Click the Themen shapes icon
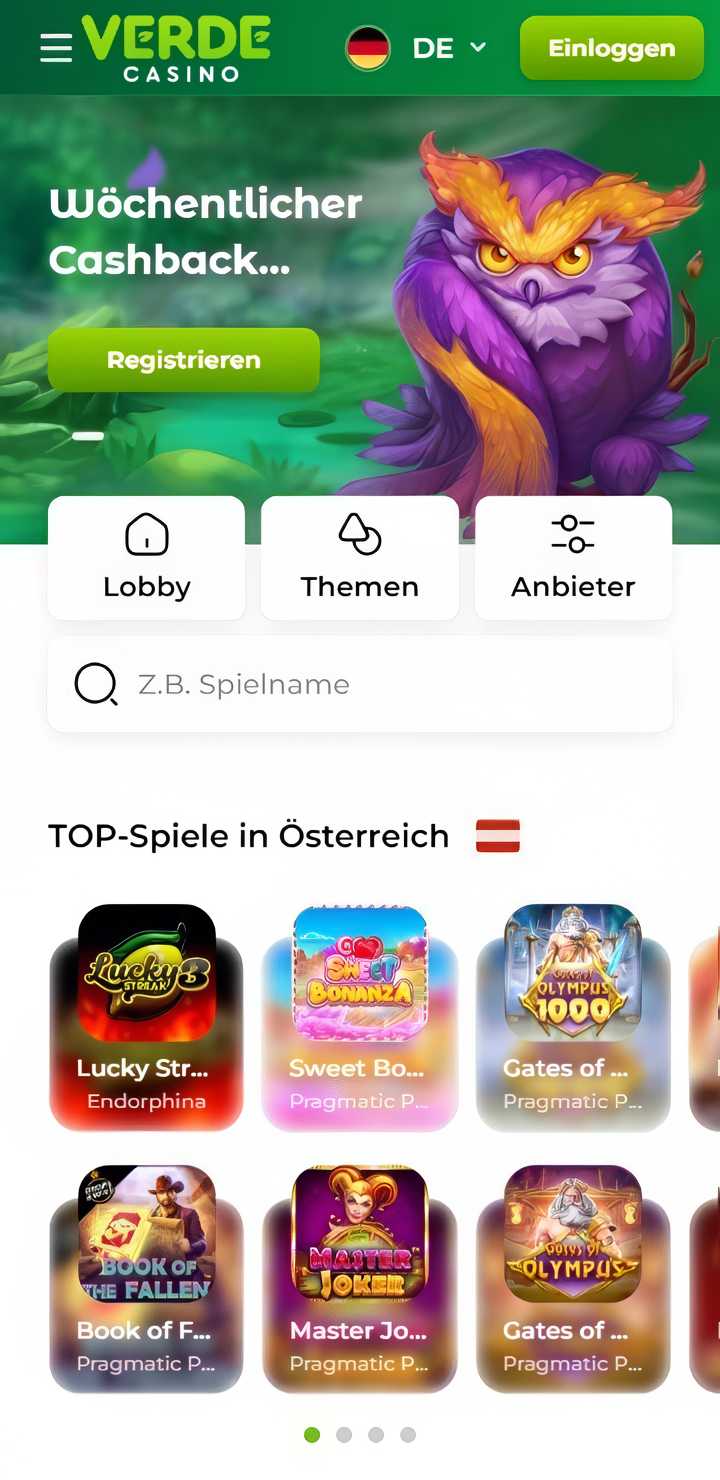The height and width of the screenshot is (1480, 720). pos(360,535)
